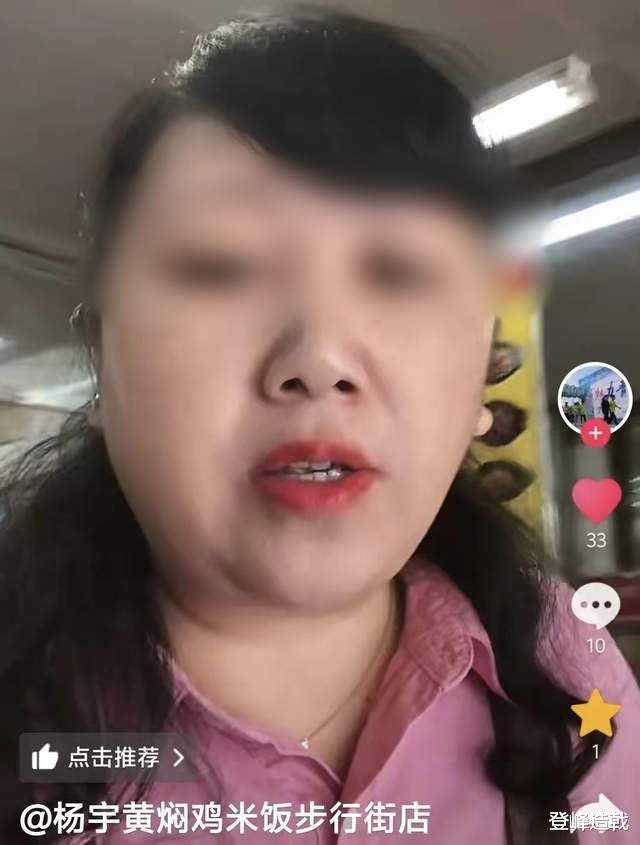Like this video with the heart
Image resolution: width=640 pixels, height=845 pixels.
(596, 499)
